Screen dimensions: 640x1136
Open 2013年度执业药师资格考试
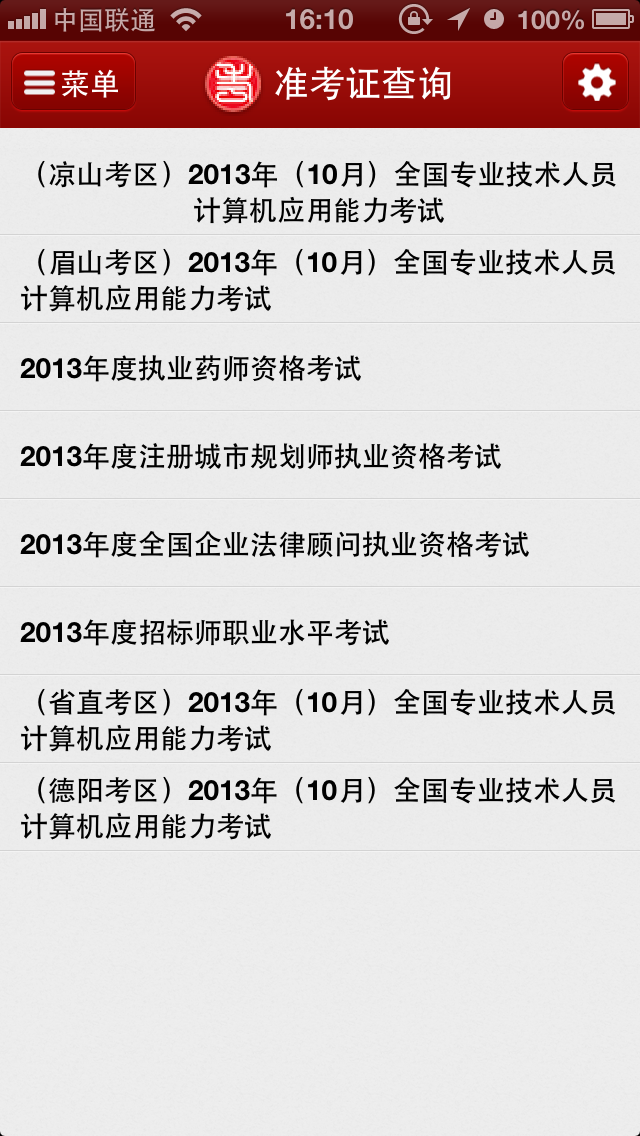(x=320, y=367)
